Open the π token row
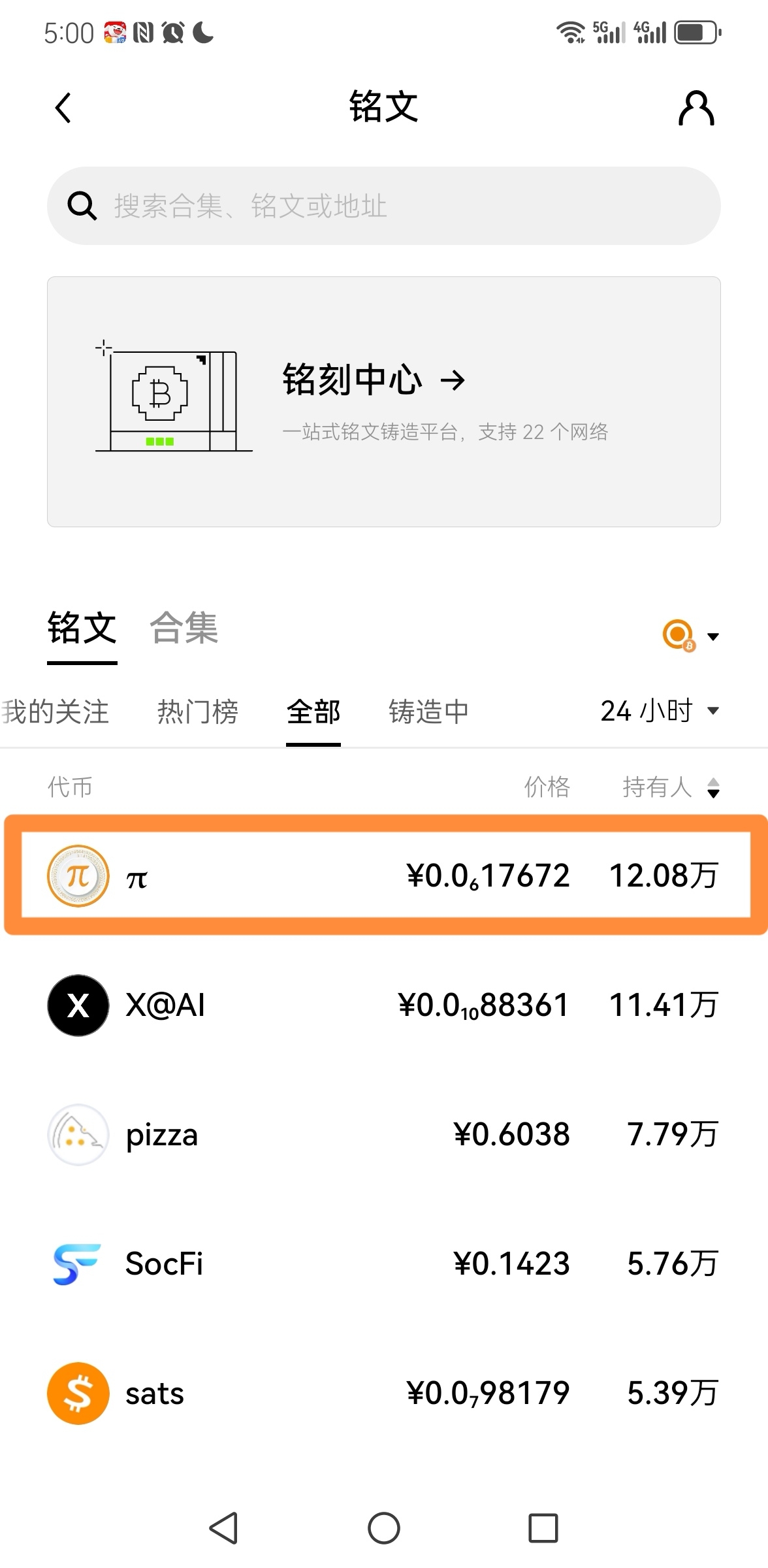Screen dimensions: 768x1568 point(383,875)
